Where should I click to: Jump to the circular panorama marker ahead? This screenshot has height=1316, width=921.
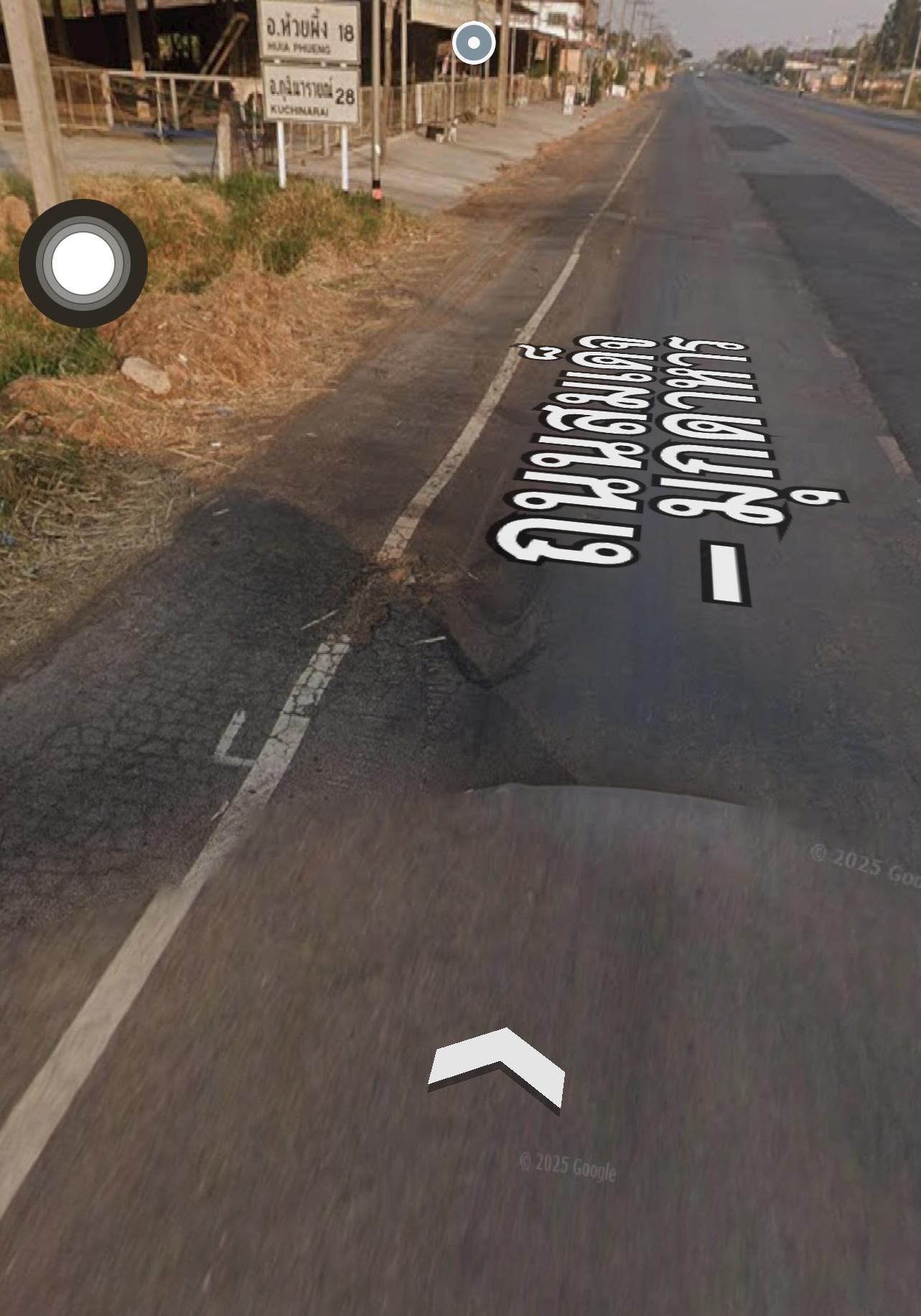point(474,43)
